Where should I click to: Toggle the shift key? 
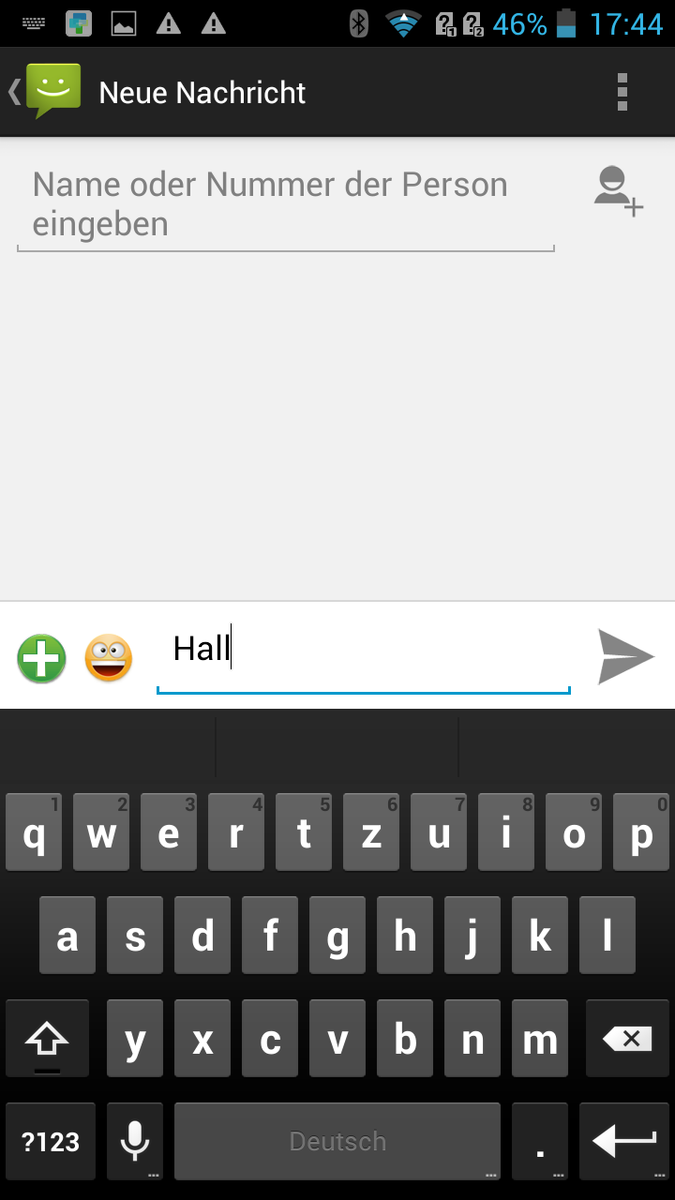(x=47, y=1039)
